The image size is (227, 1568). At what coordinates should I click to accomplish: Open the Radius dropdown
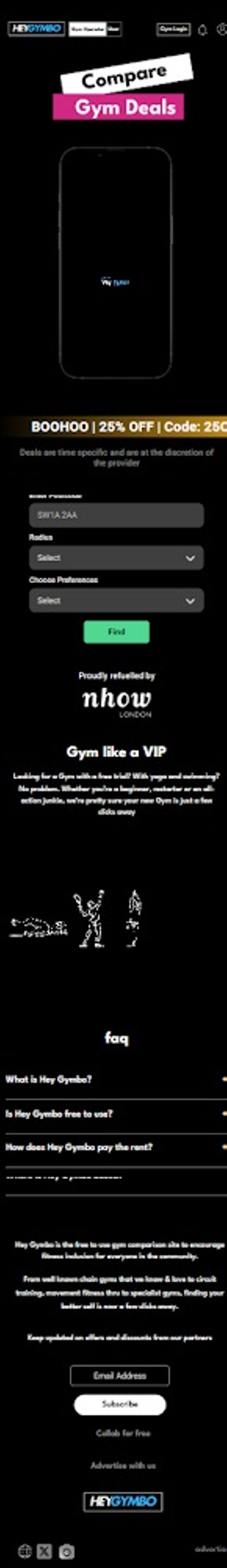tap(116, 558)
